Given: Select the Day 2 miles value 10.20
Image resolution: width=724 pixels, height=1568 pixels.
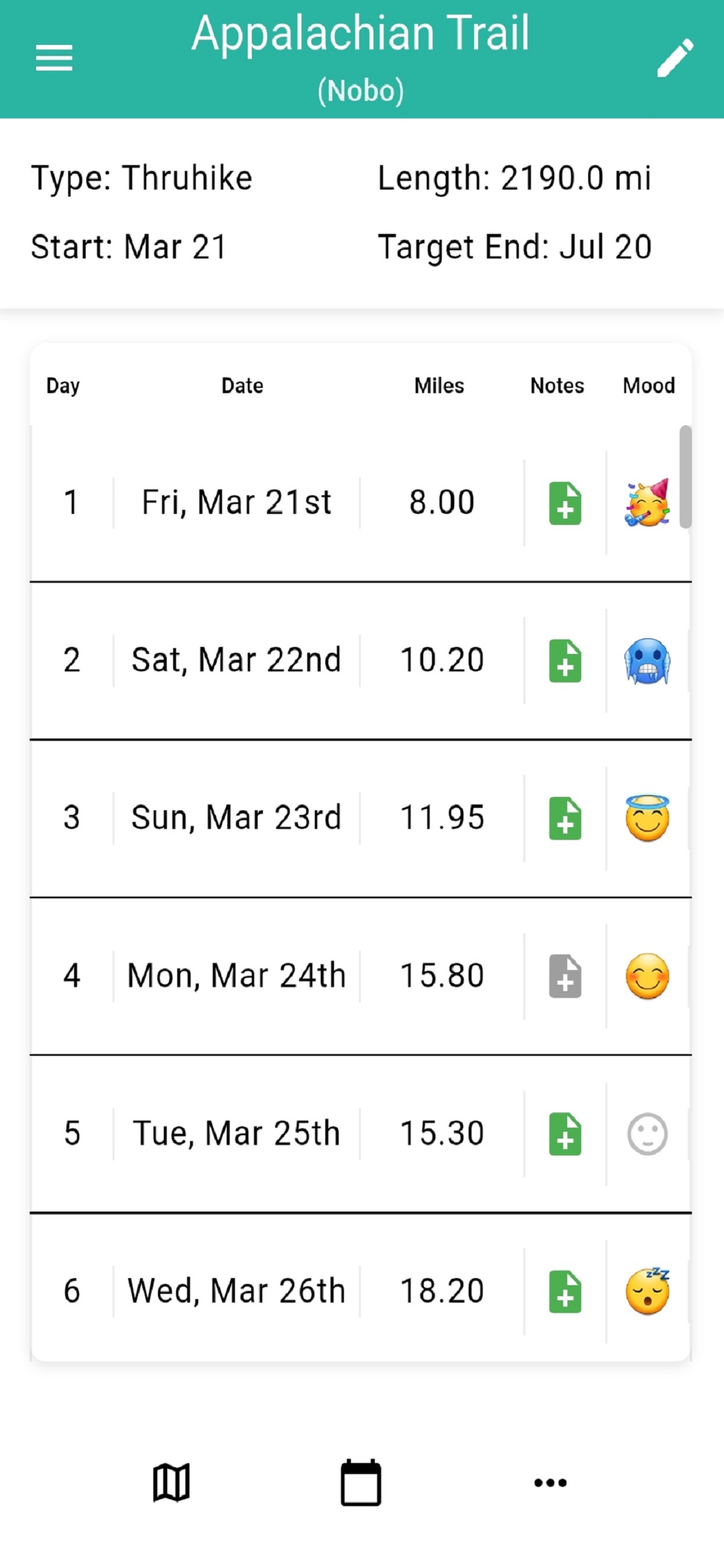Looking at the screenshot, I should (x=440, y=660).
